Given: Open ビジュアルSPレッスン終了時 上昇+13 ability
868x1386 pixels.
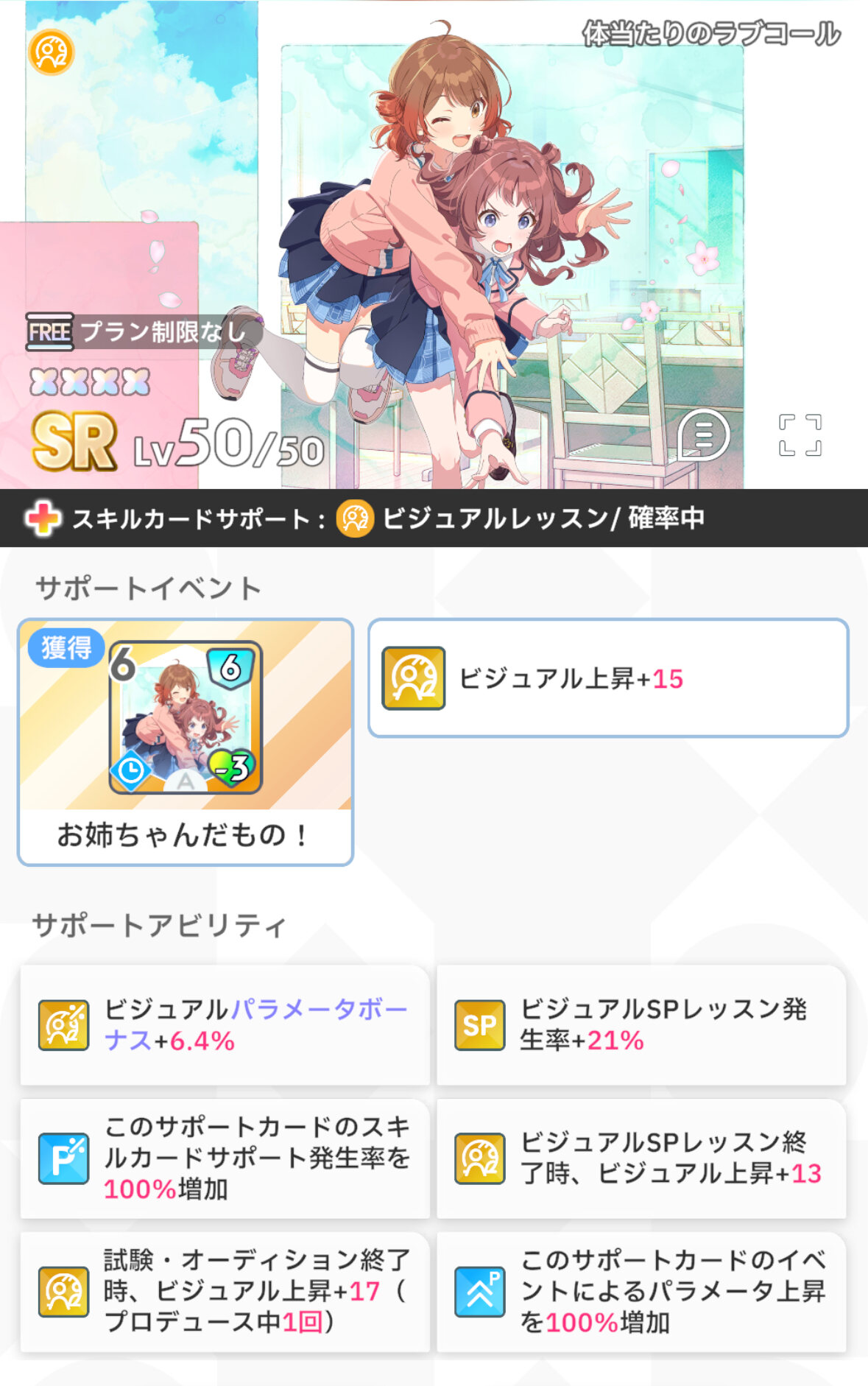Looking at the screenshot, I should (641, 1158).
